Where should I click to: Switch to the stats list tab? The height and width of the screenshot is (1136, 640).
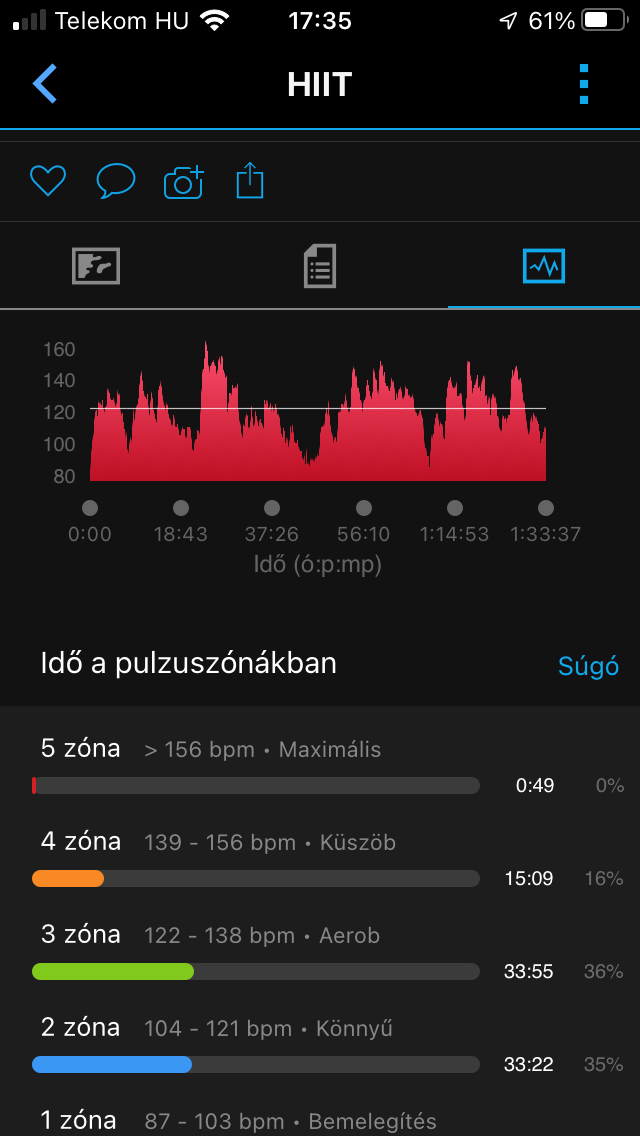click(319, 267)
